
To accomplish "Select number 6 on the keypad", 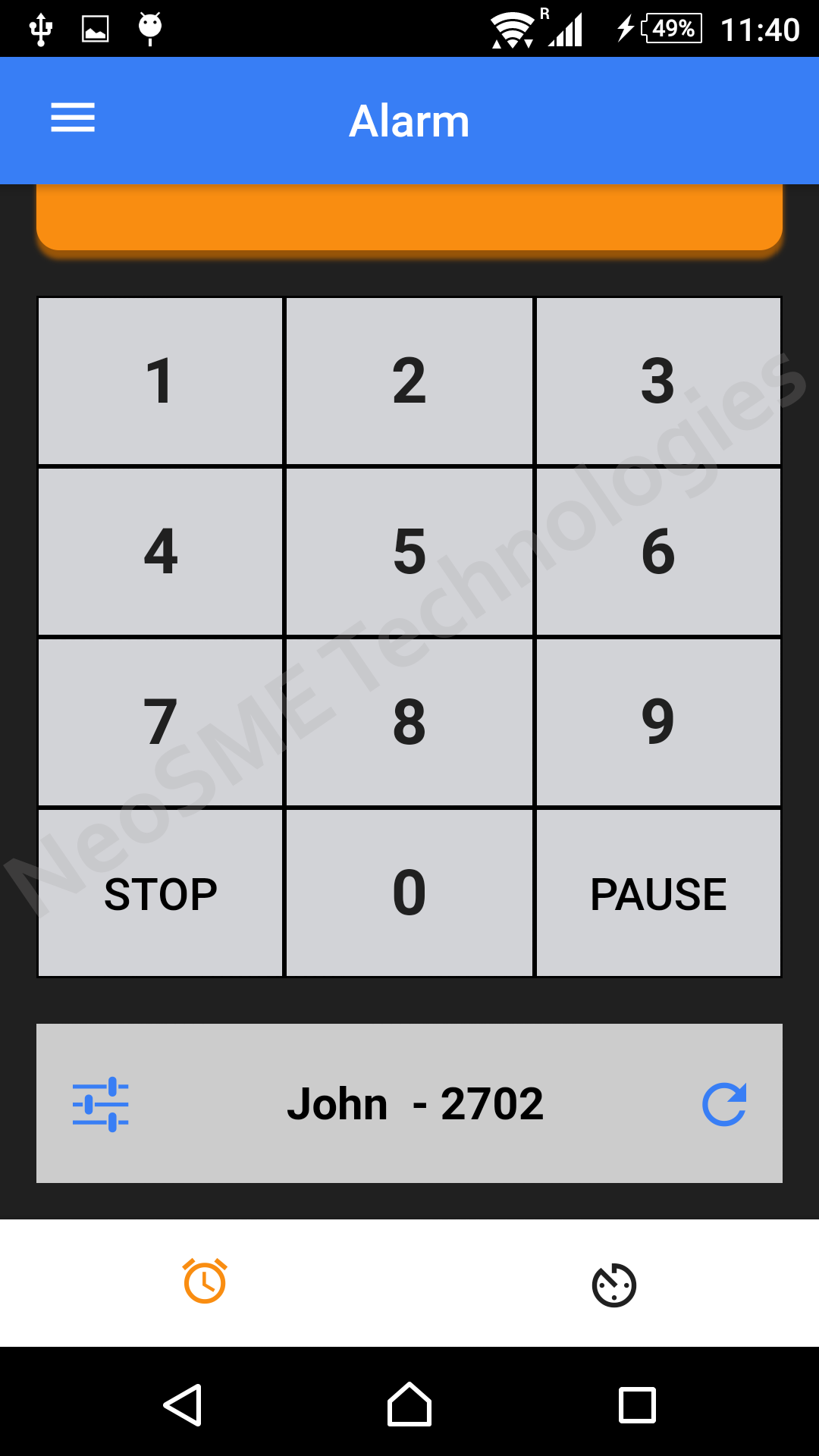I will 658,551.
